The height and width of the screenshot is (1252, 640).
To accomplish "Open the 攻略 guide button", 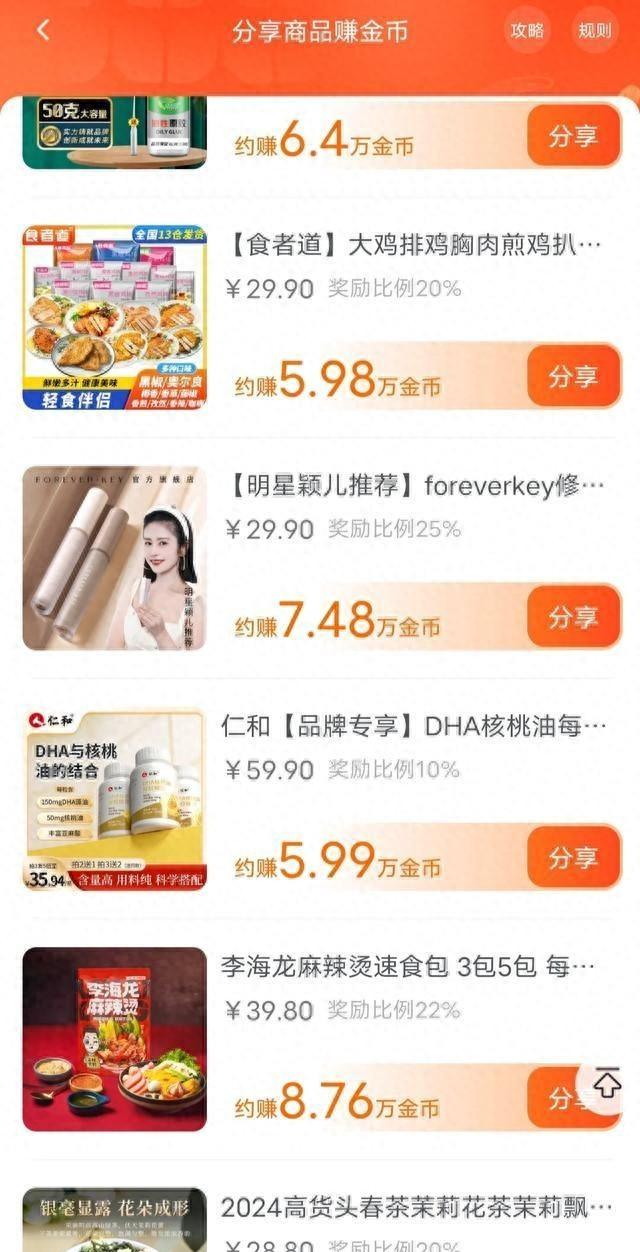I will click(527, 30).
